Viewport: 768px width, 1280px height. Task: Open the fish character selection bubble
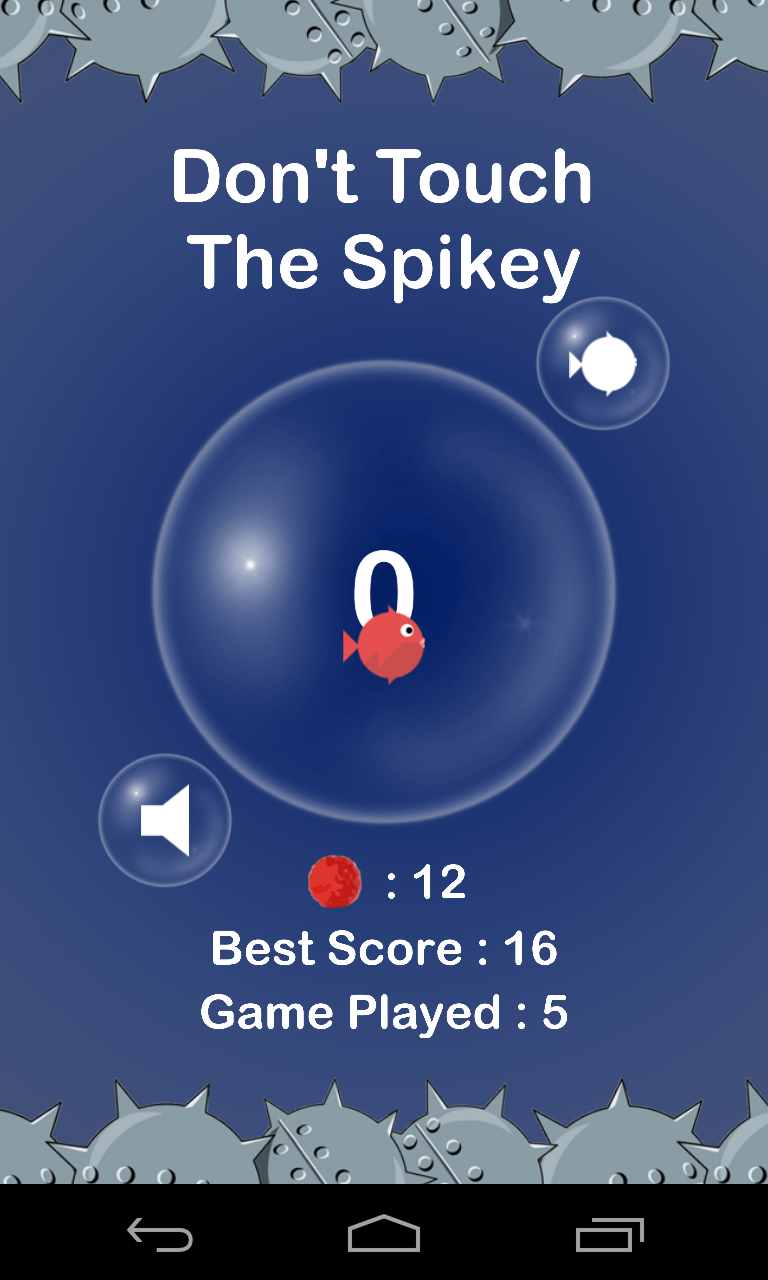[603, 363]
